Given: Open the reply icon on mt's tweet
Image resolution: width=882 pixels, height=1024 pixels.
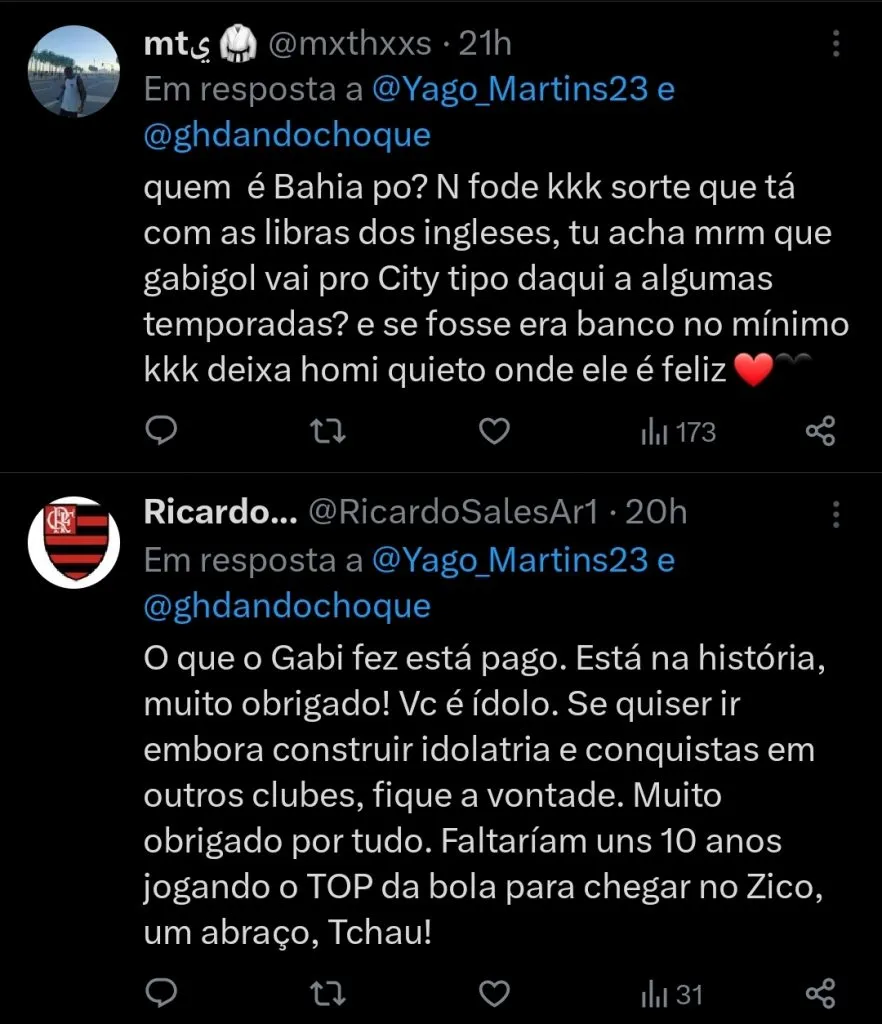Looking at the screenshot, I should 161,430.
